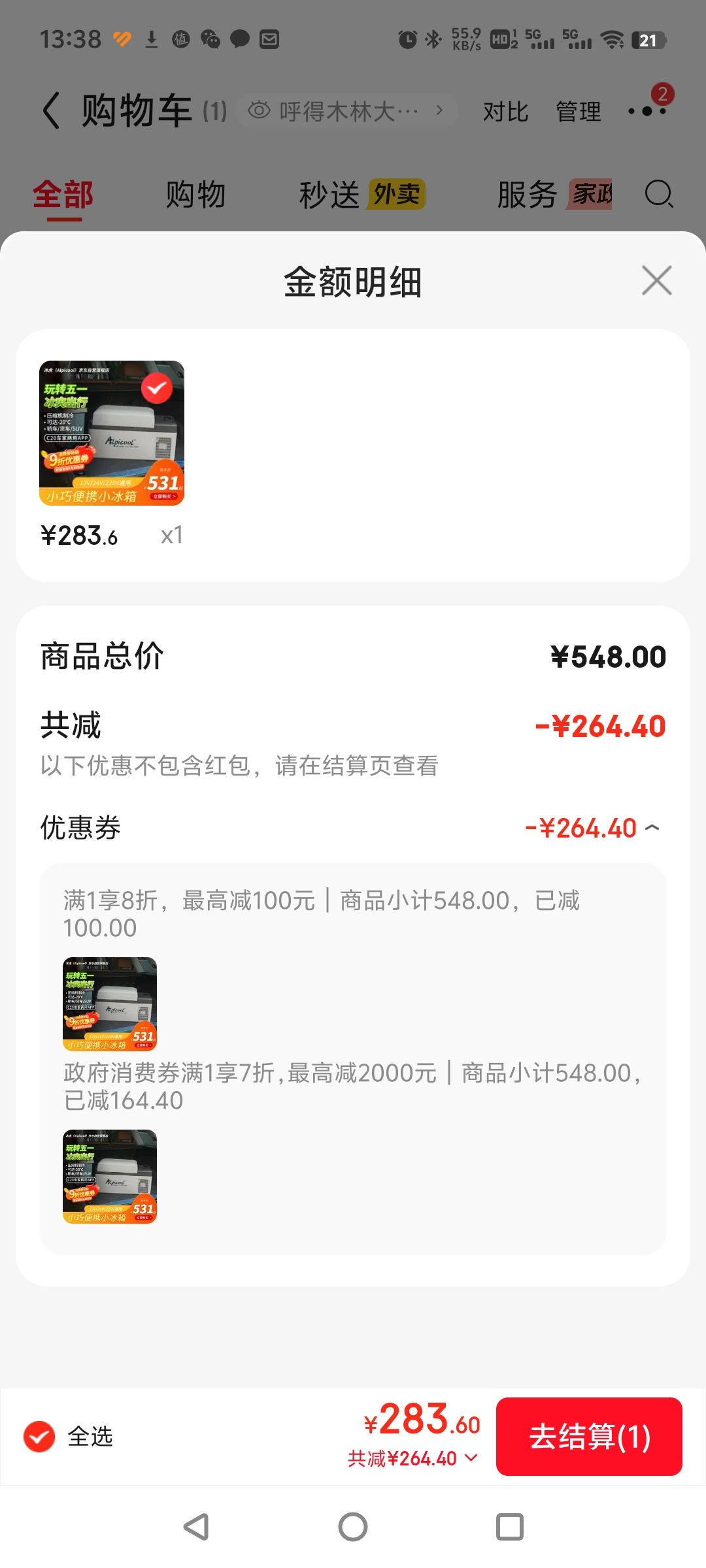The image size is (706, 1568).
Task: Switch to the 秒送 tab
Action: (361, 195)
